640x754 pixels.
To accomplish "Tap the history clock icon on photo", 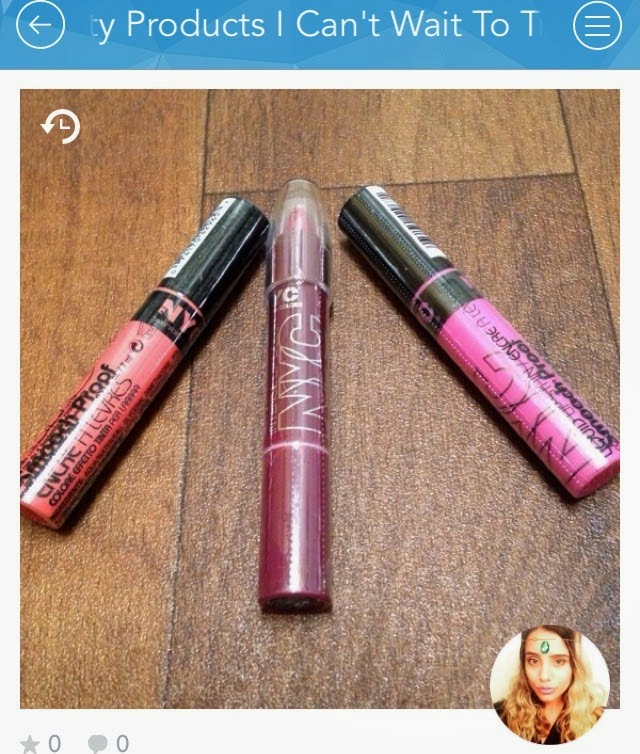I will pos(60,127).
